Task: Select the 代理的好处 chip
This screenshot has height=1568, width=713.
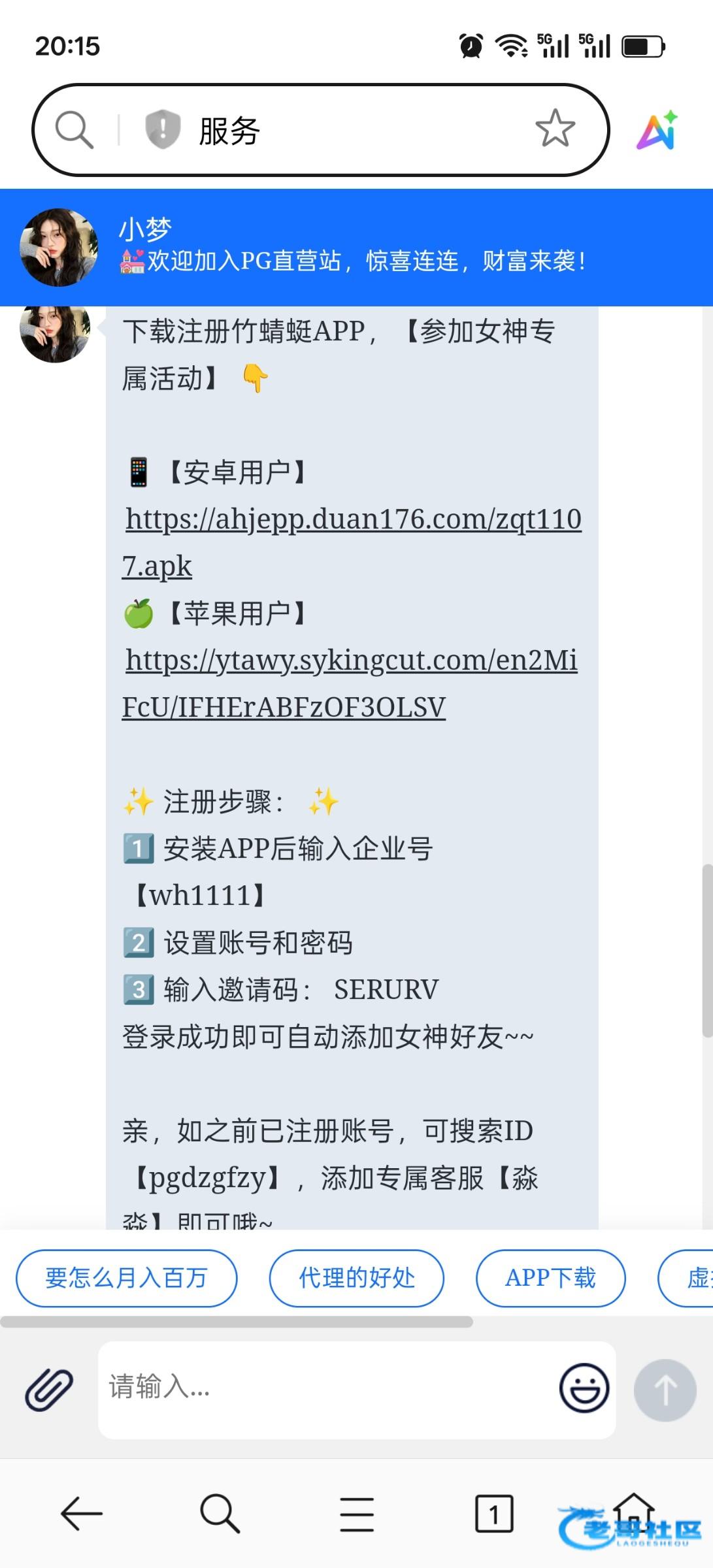Action: pyautogui.click(x=357, y=1278)
